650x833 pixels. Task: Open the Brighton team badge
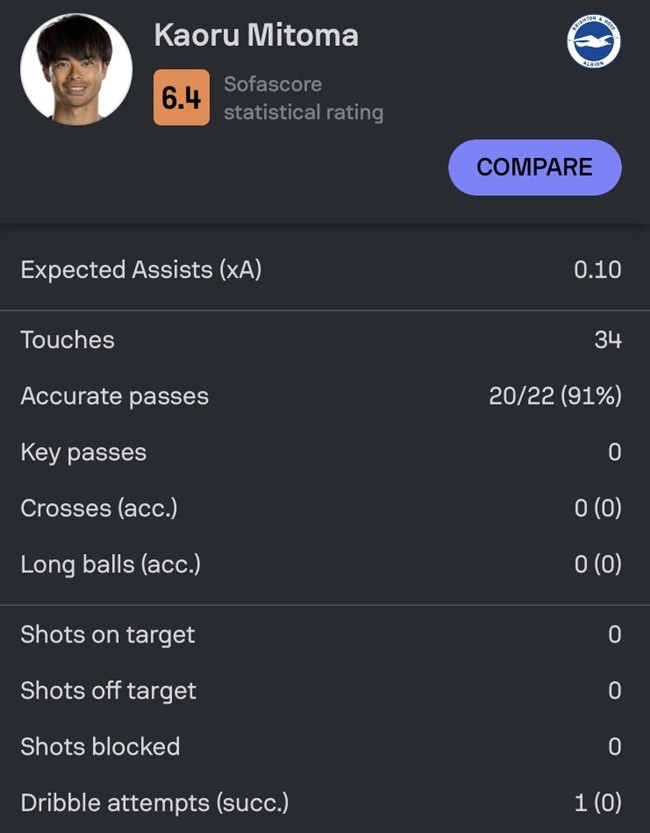tap(594, 42)
